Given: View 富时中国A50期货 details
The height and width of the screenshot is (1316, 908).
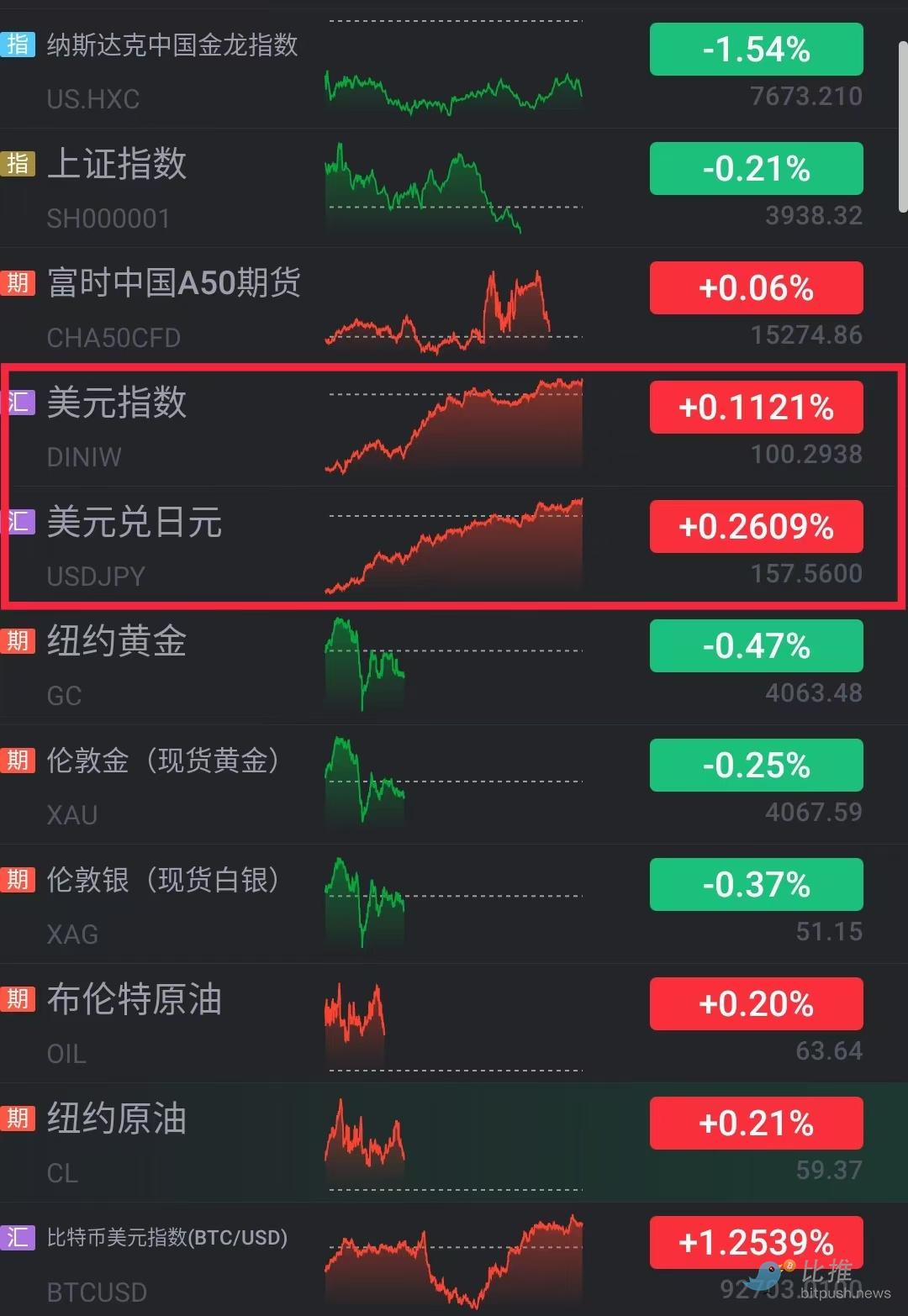Looking at the screenshot, I should point(174,284).
